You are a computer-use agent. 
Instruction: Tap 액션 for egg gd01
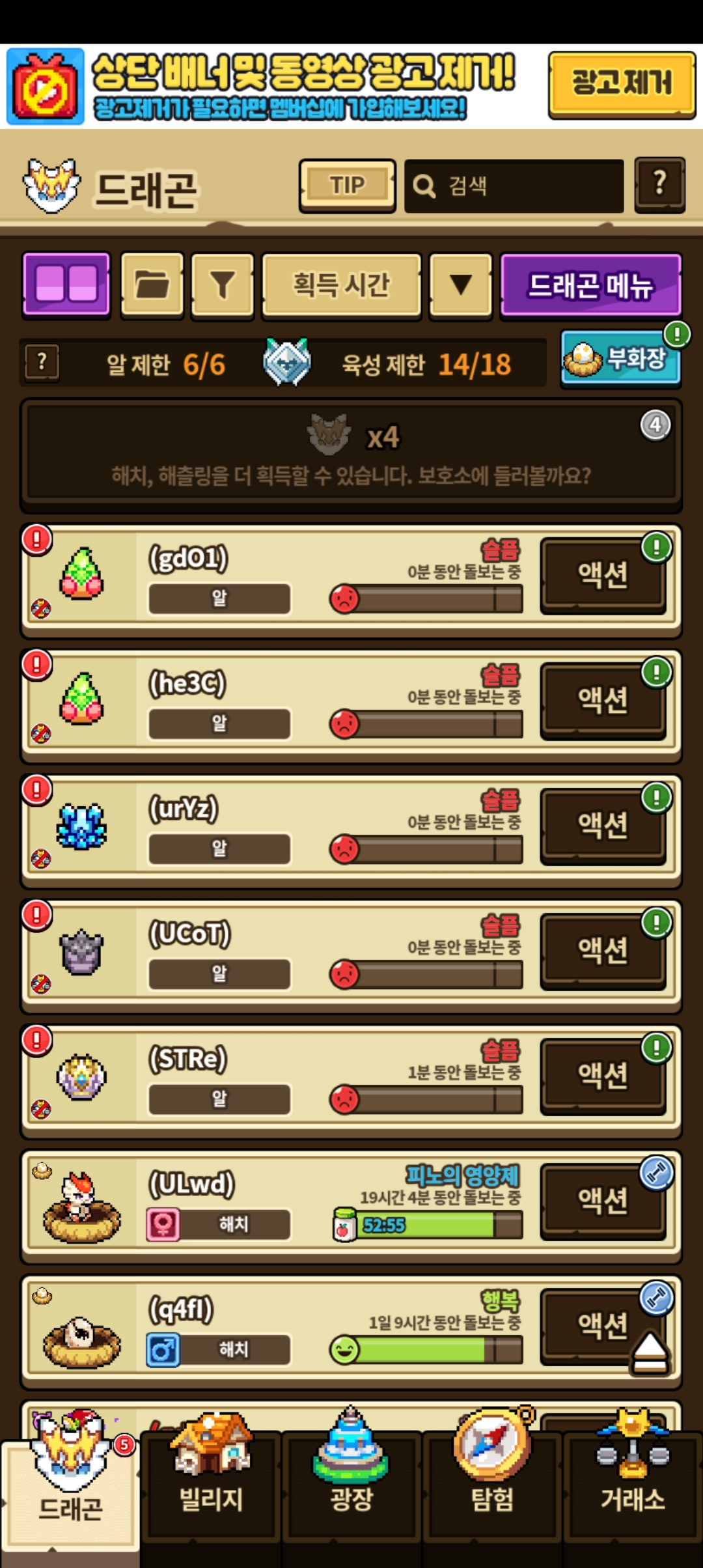(x=603, y=575)
